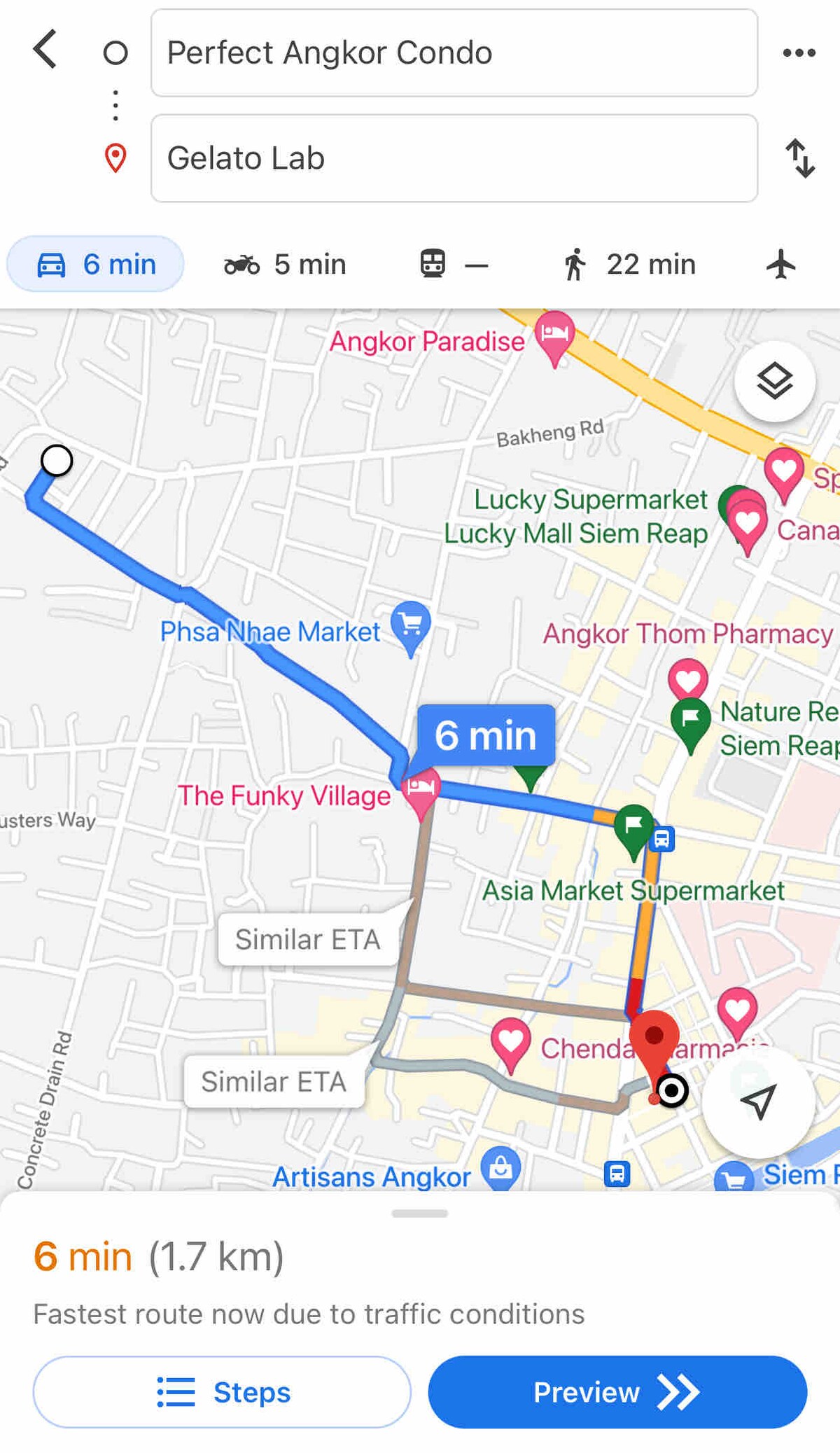Start the route Preview

pos(617,1392)
